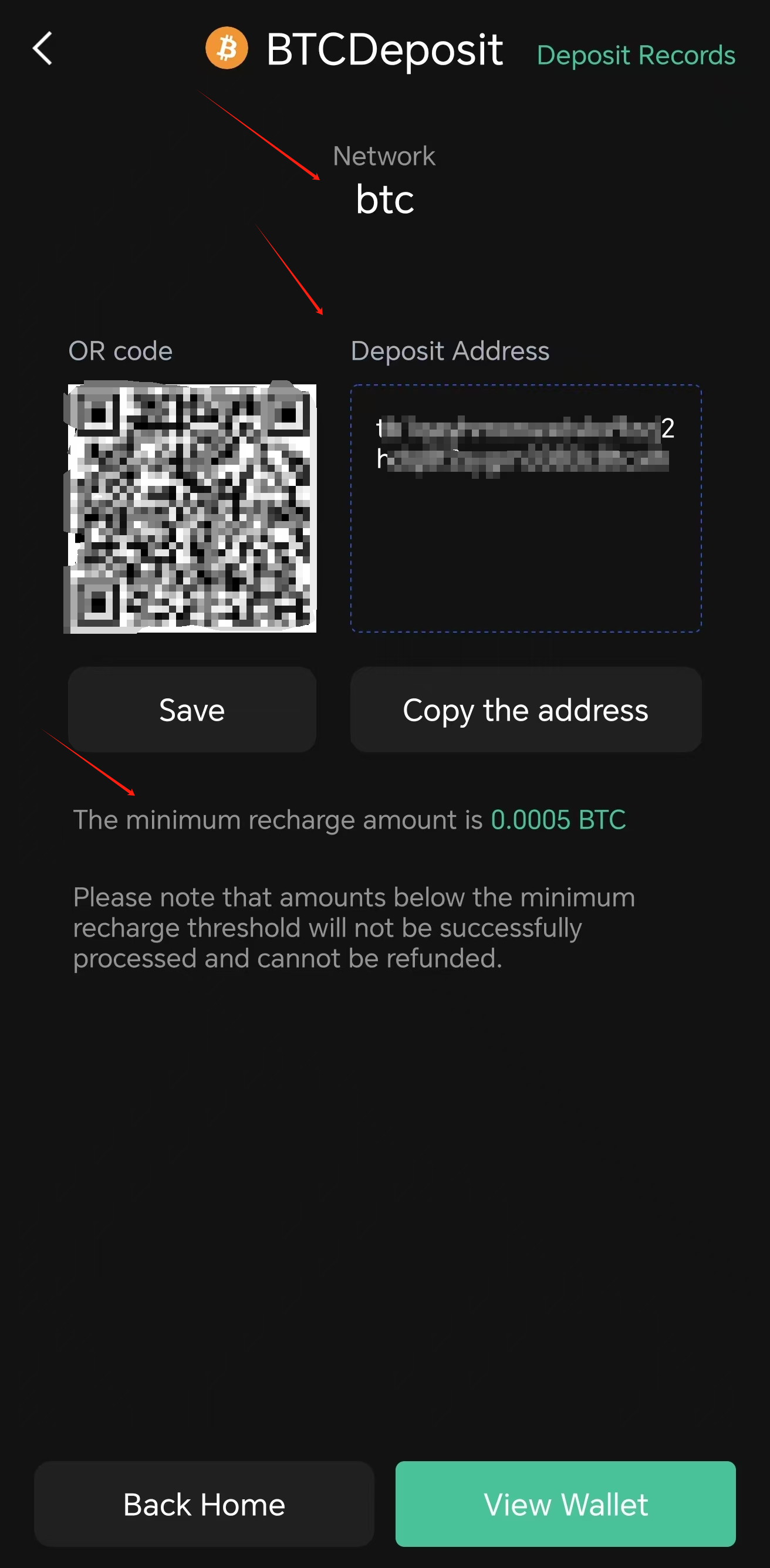This screenshot has width=770, height=1568.
Task: Click the BTCDeposit page title
Action: pos(384,50)
